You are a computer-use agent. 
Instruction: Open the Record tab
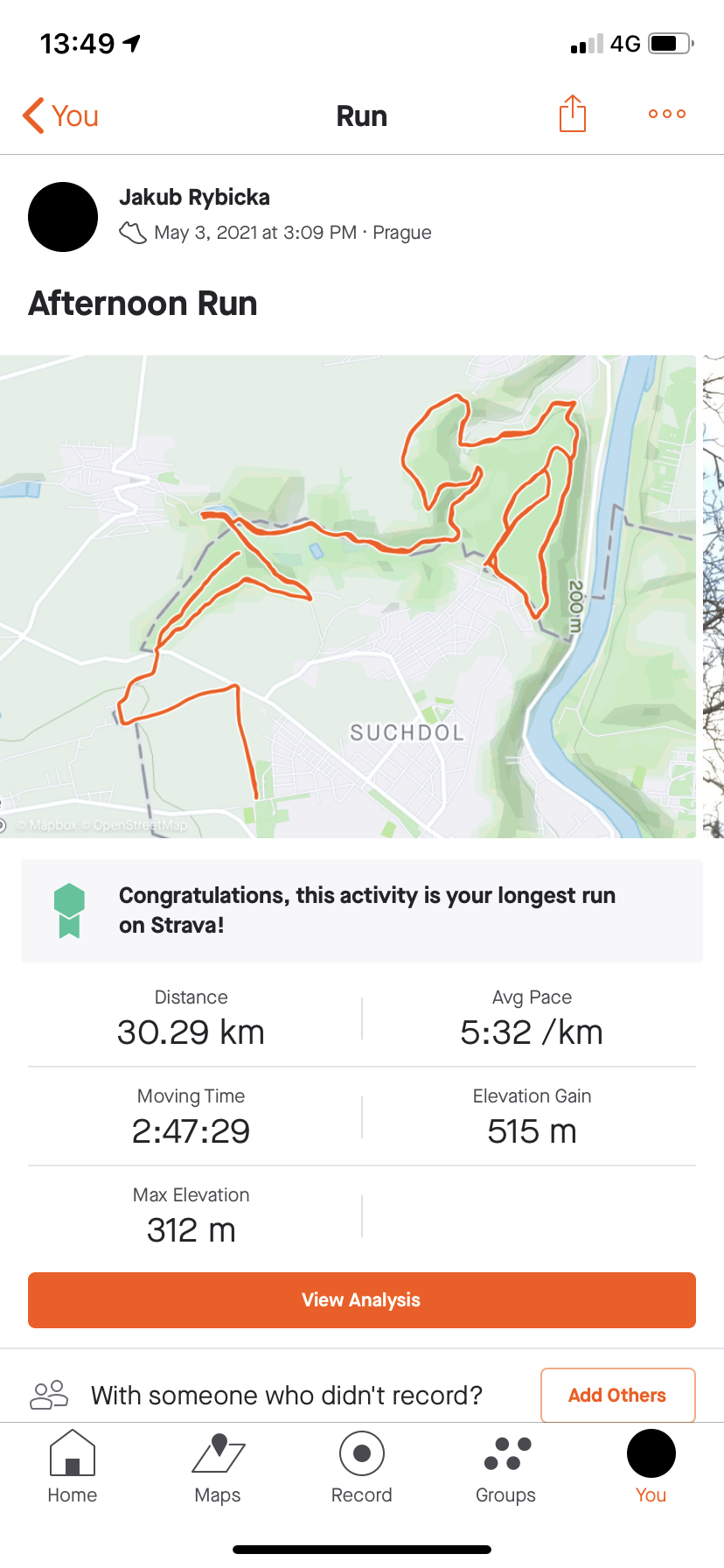point(362,1467)
